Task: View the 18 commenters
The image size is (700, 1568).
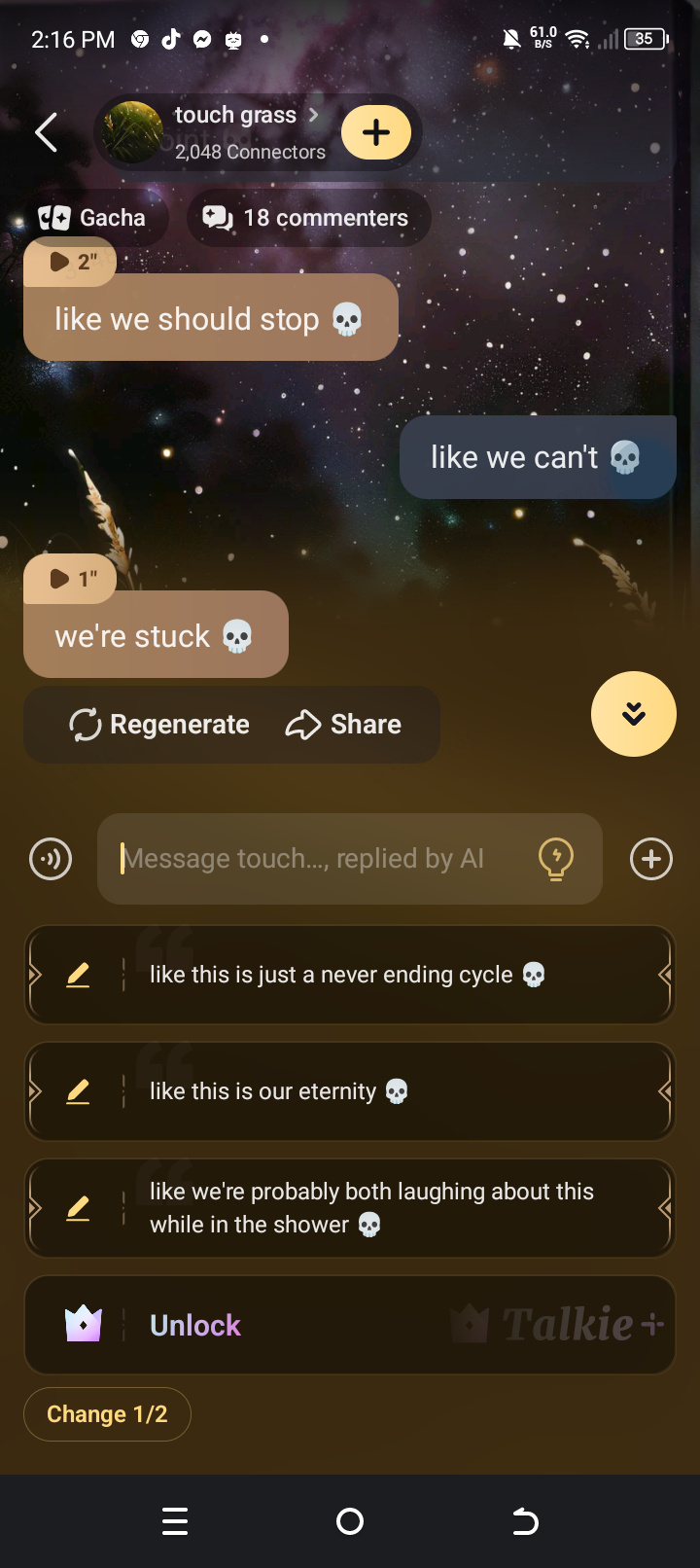Action: point(307,218)
